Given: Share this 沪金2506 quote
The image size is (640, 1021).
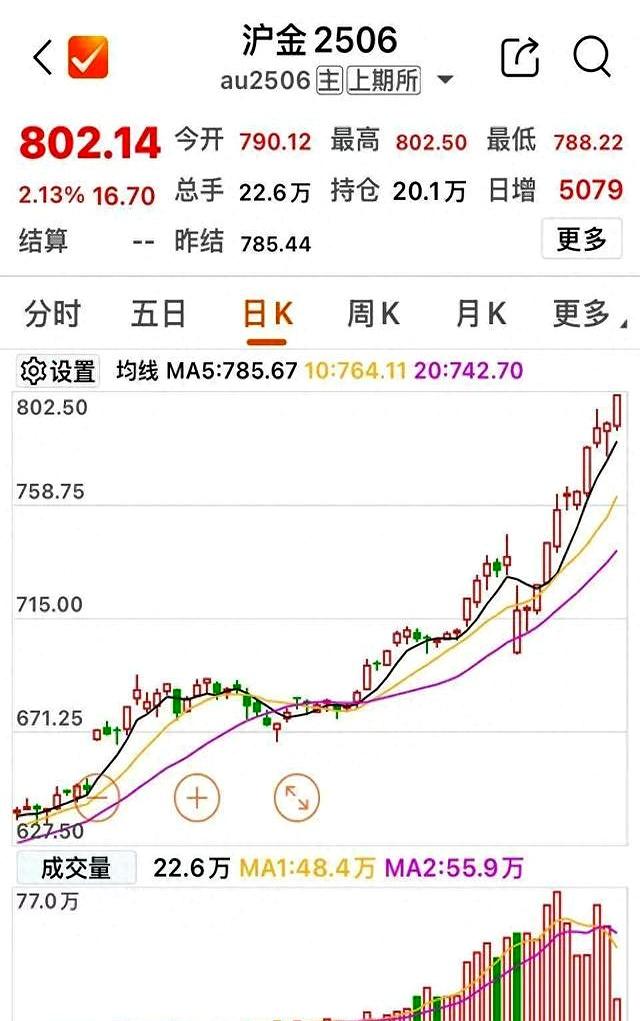Looking at the screenshot, I should [x=519, y=57].
